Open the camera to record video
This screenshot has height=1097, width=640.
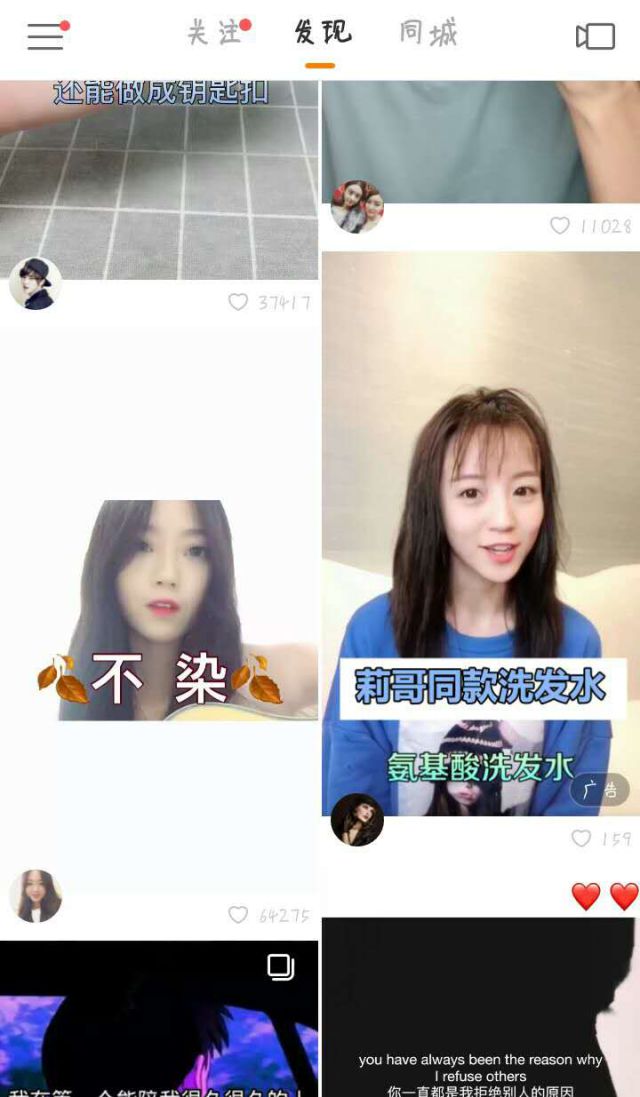pyautogui.click(x=596, y=37)
